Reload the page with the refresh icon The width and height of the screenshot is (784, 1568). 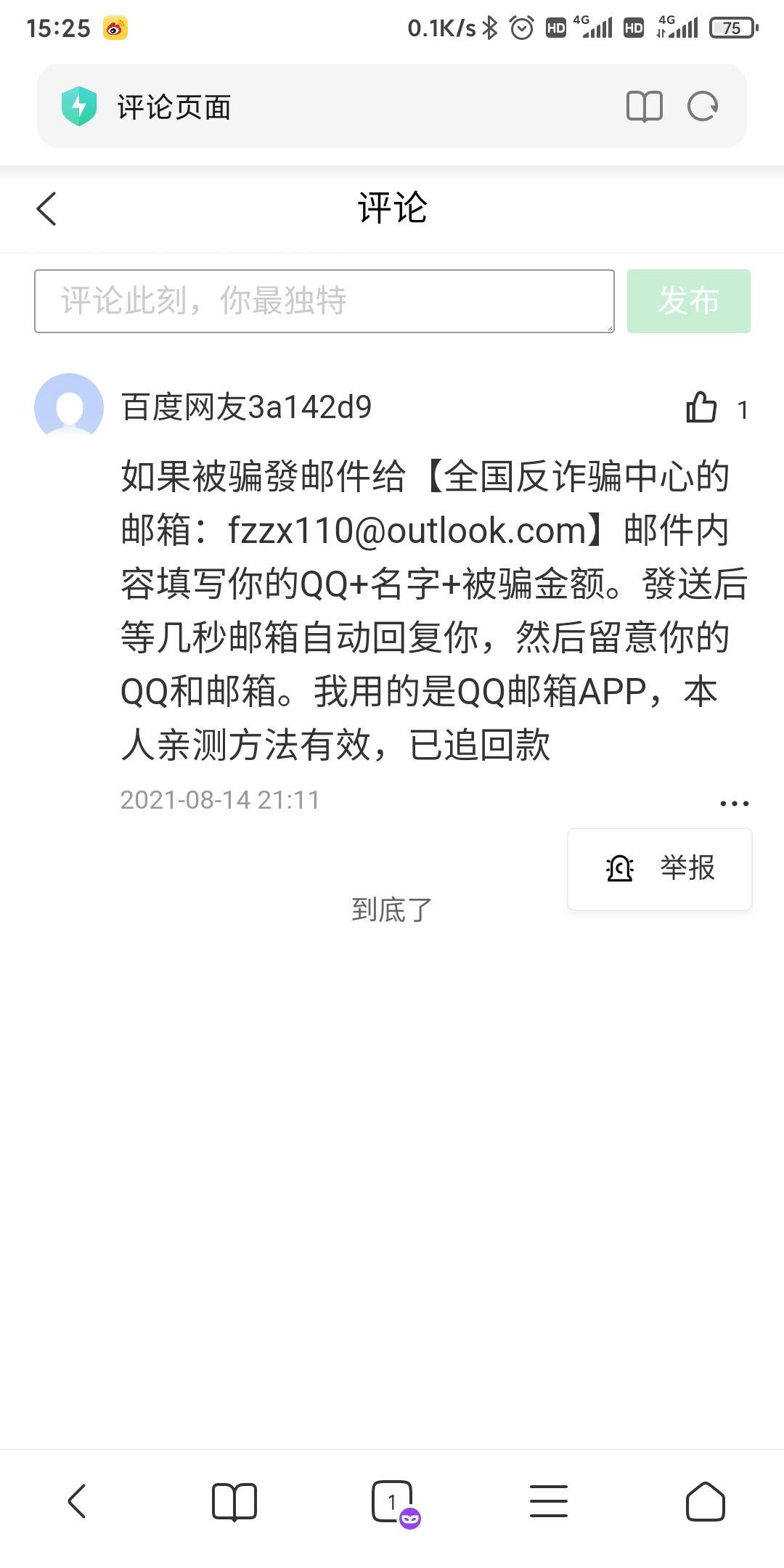[x=702, y=107]
